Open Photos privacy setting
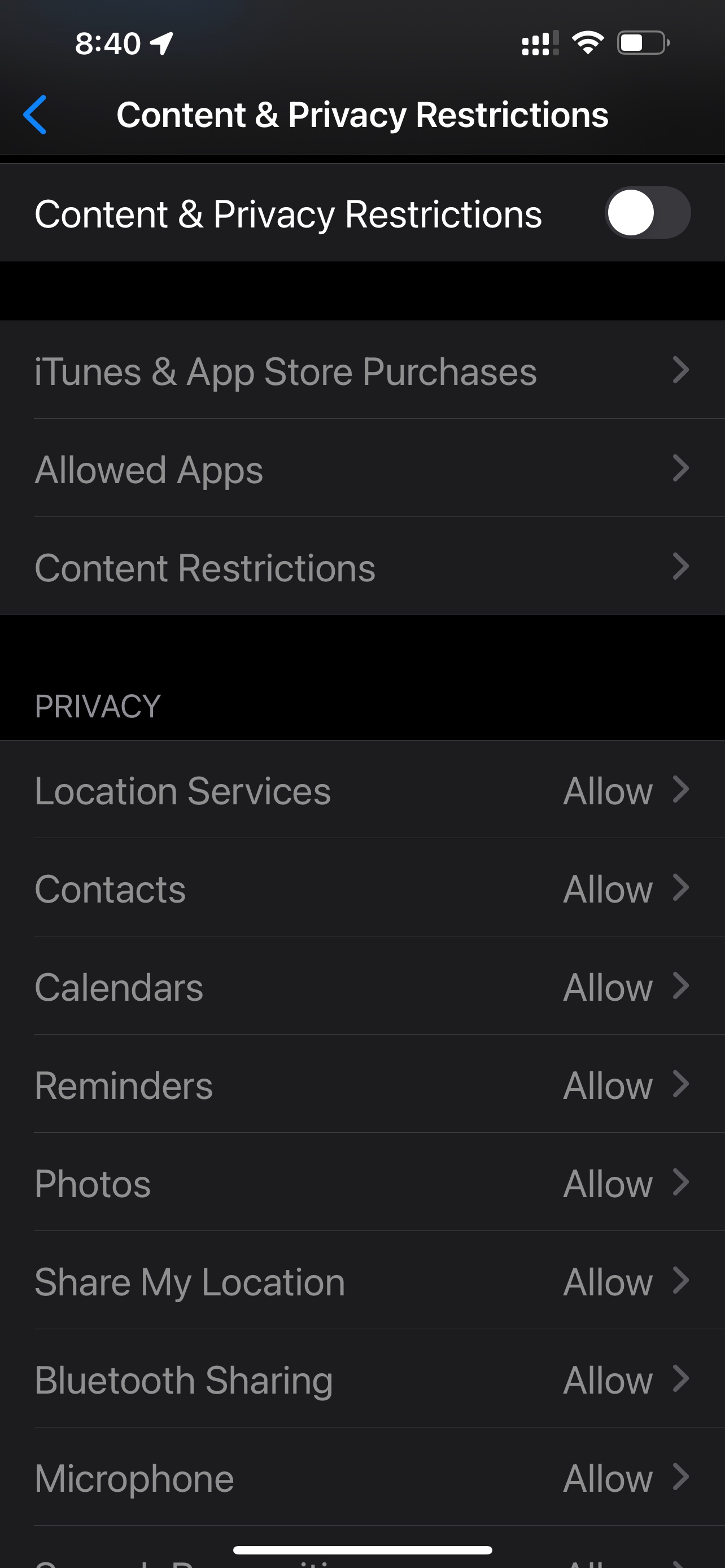This screenshot has width=725, height=1568. (x=362, y=1182)
